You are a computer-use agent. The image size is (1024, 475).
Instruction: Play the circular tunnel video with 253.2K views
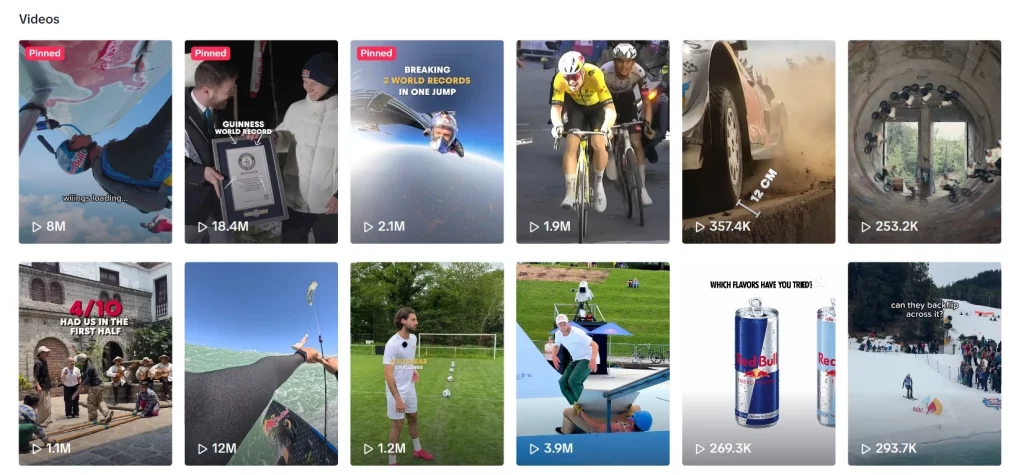pyautogui.click(x=924, y=141)
